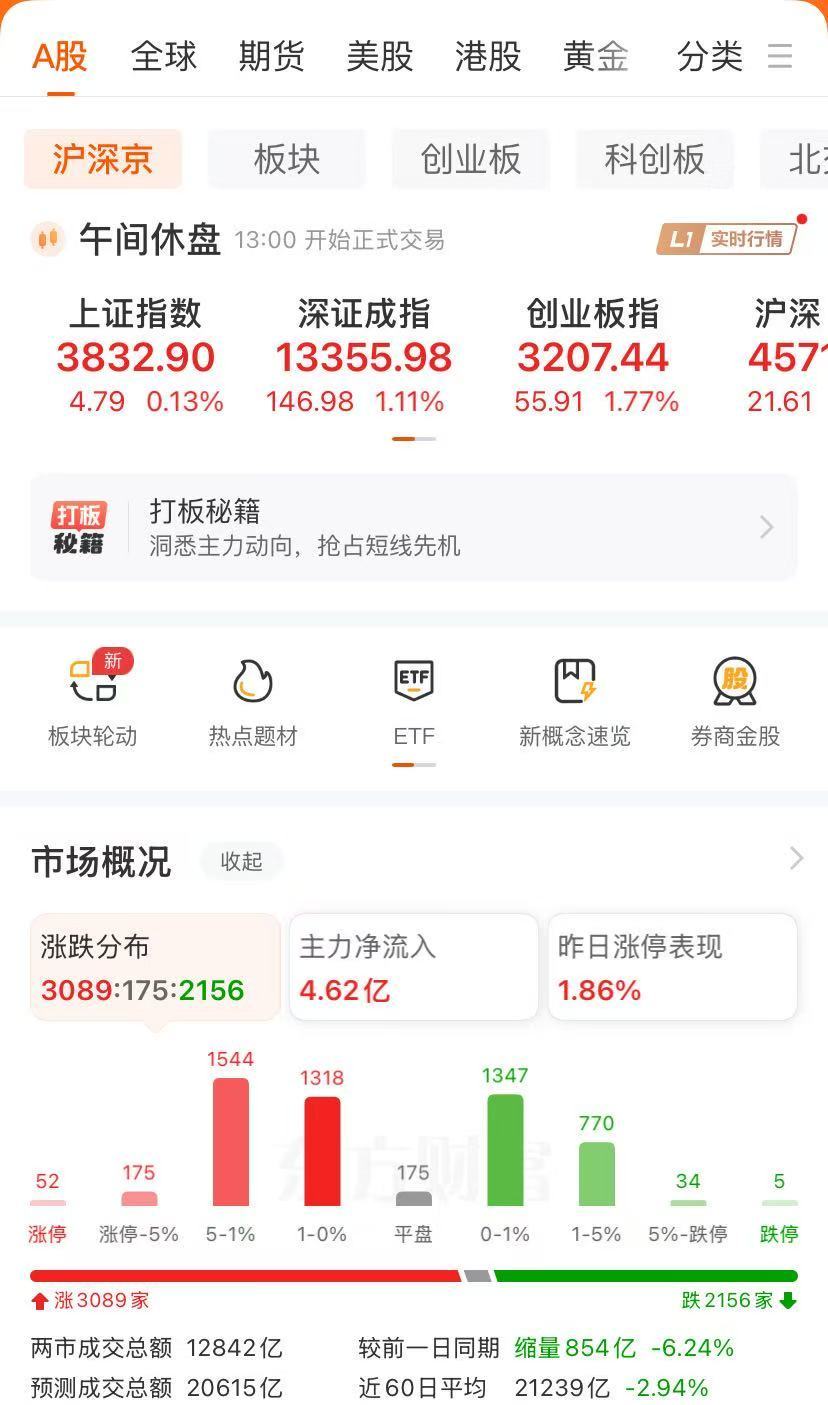828x1405 pixels.
Task: Open 市场概况 details via right arrow
Action: 795,858
